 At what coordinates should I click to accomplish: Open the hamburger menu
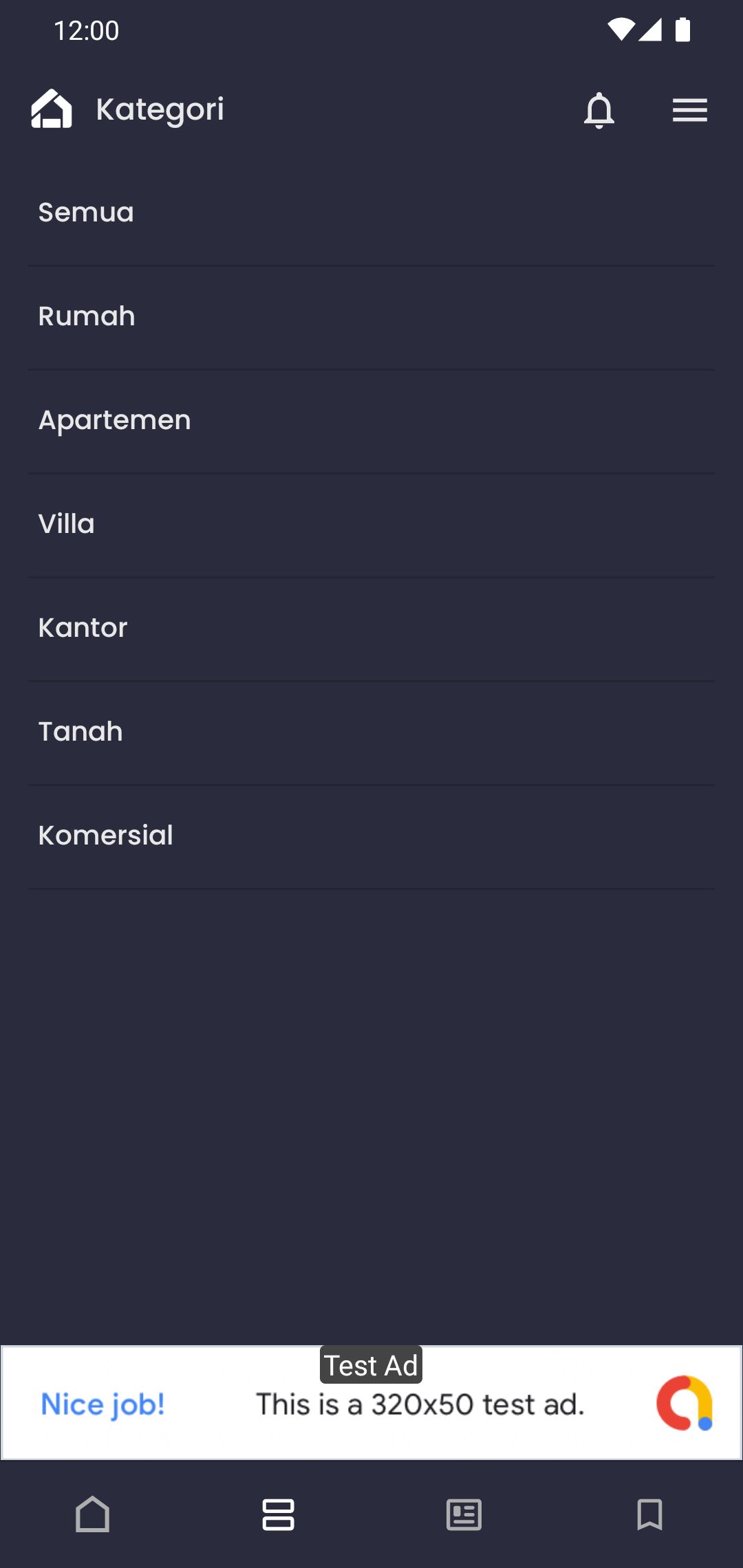(689, 110)
